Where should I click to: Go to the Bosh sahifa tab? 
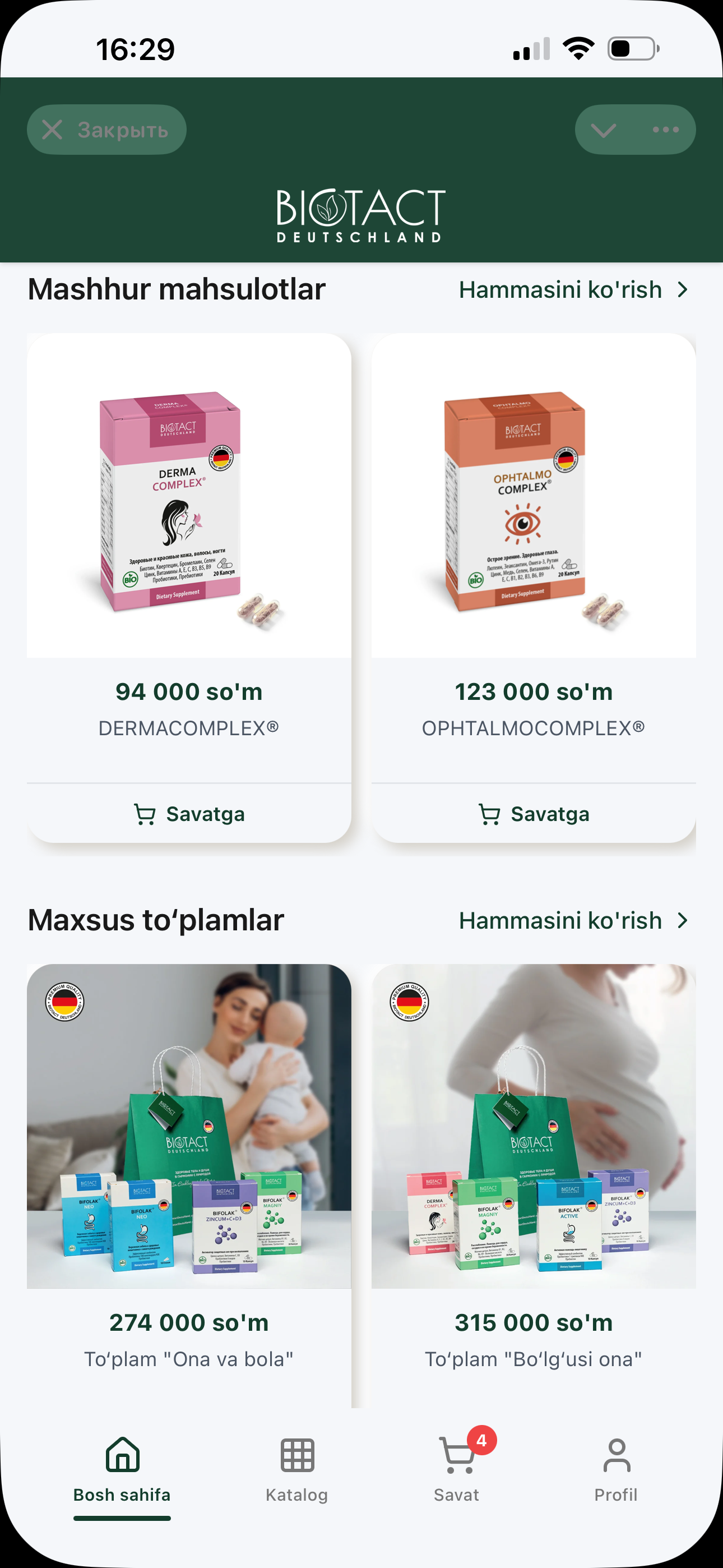pos(122,1468)
